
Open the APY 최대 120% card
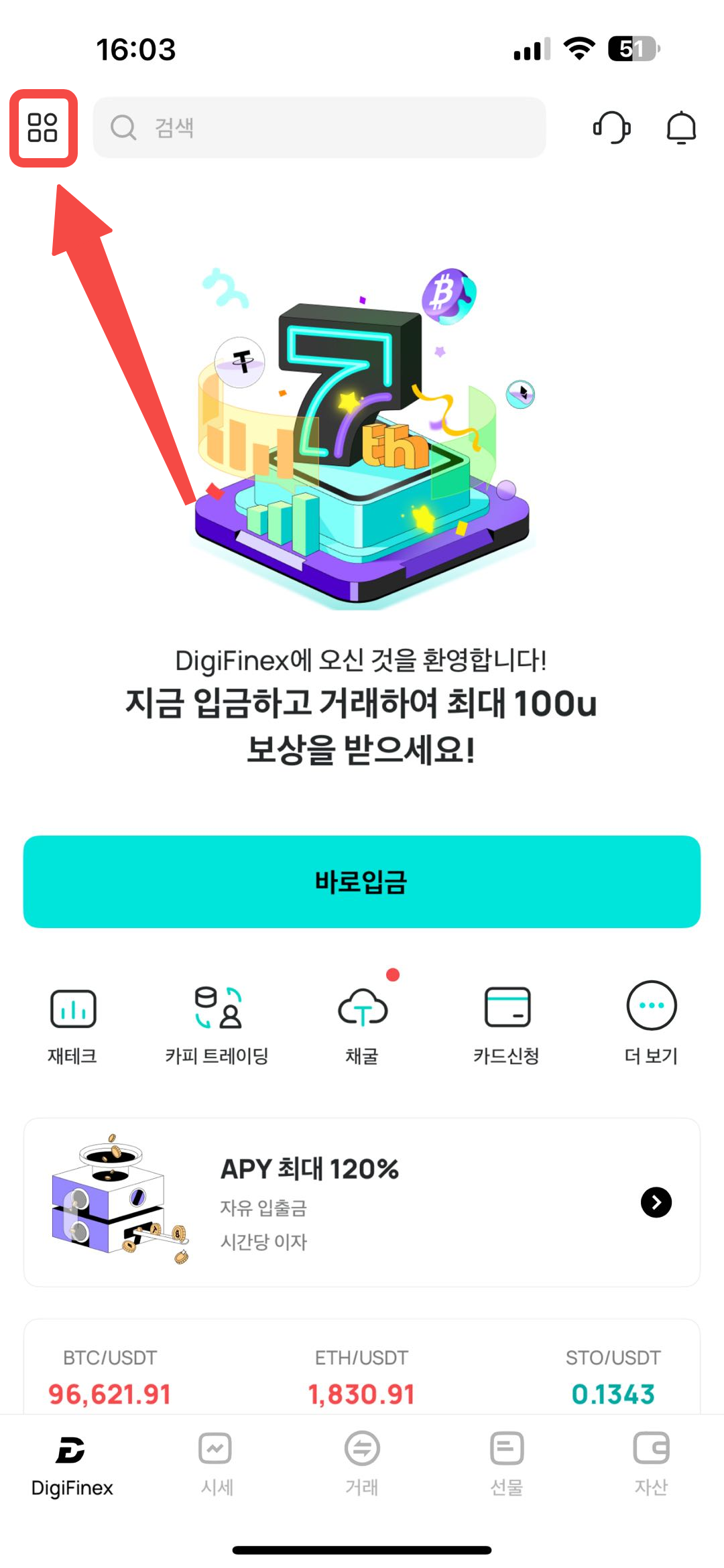[362, 1202]
